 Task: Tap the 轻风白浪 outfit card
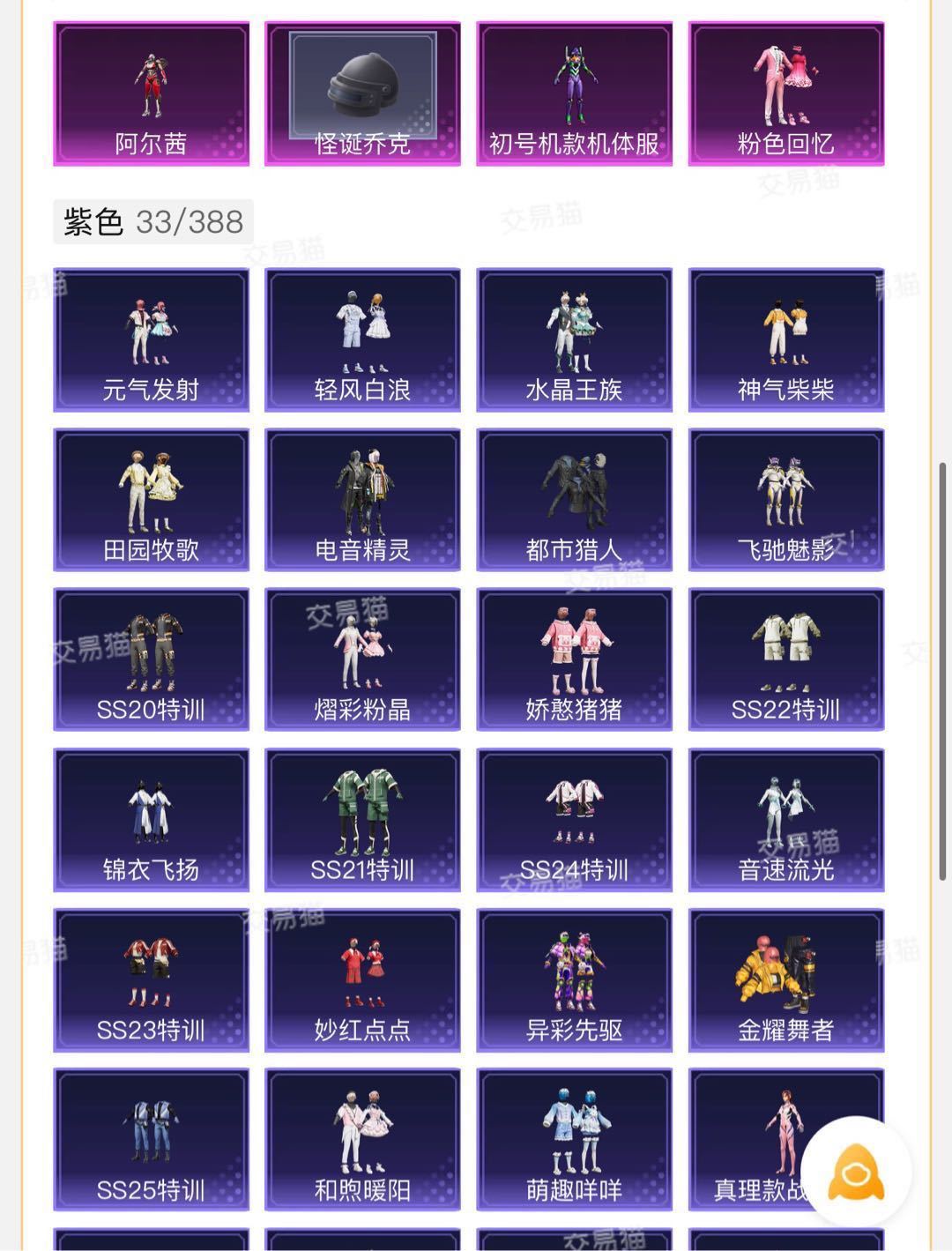362,340
